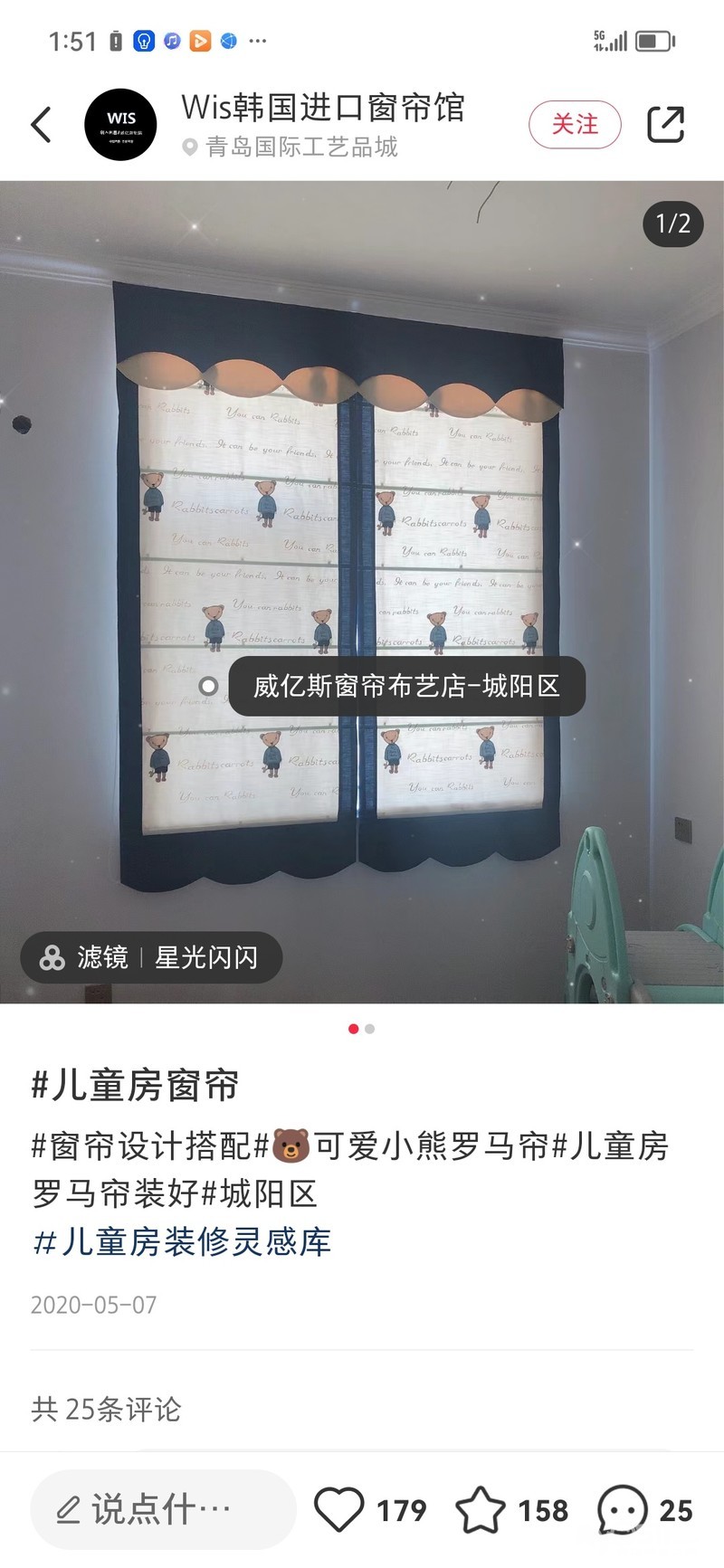Screen dimensions: 724x1568
Task: Follow the author with 关注 button
Action: click(x=575, y=124)
